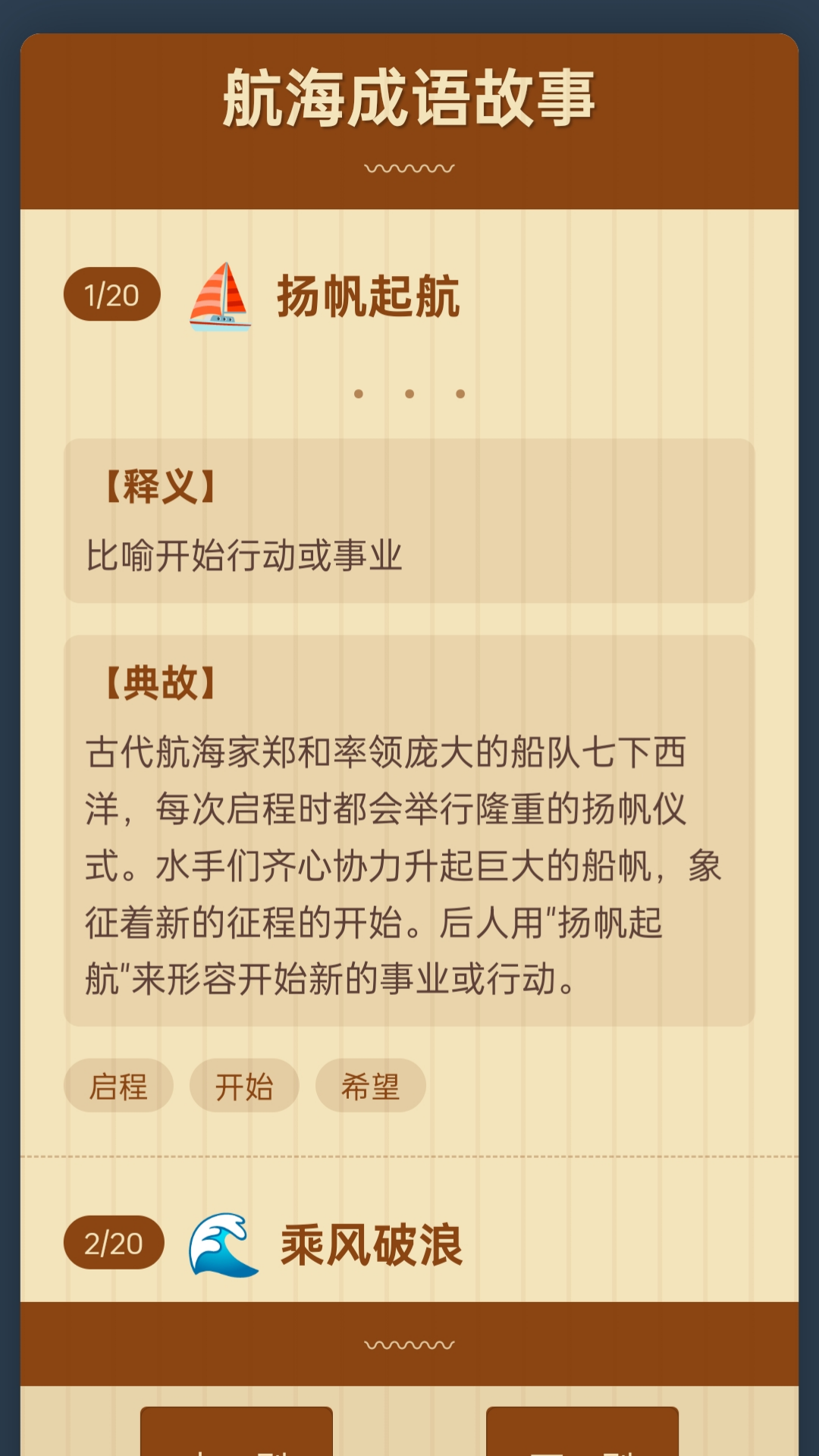Image resolution: width=819 pixels, height=1456 pixels.
Task: Select the 启程 tag
Action: pyautogui.click(x=118, y=1086)
